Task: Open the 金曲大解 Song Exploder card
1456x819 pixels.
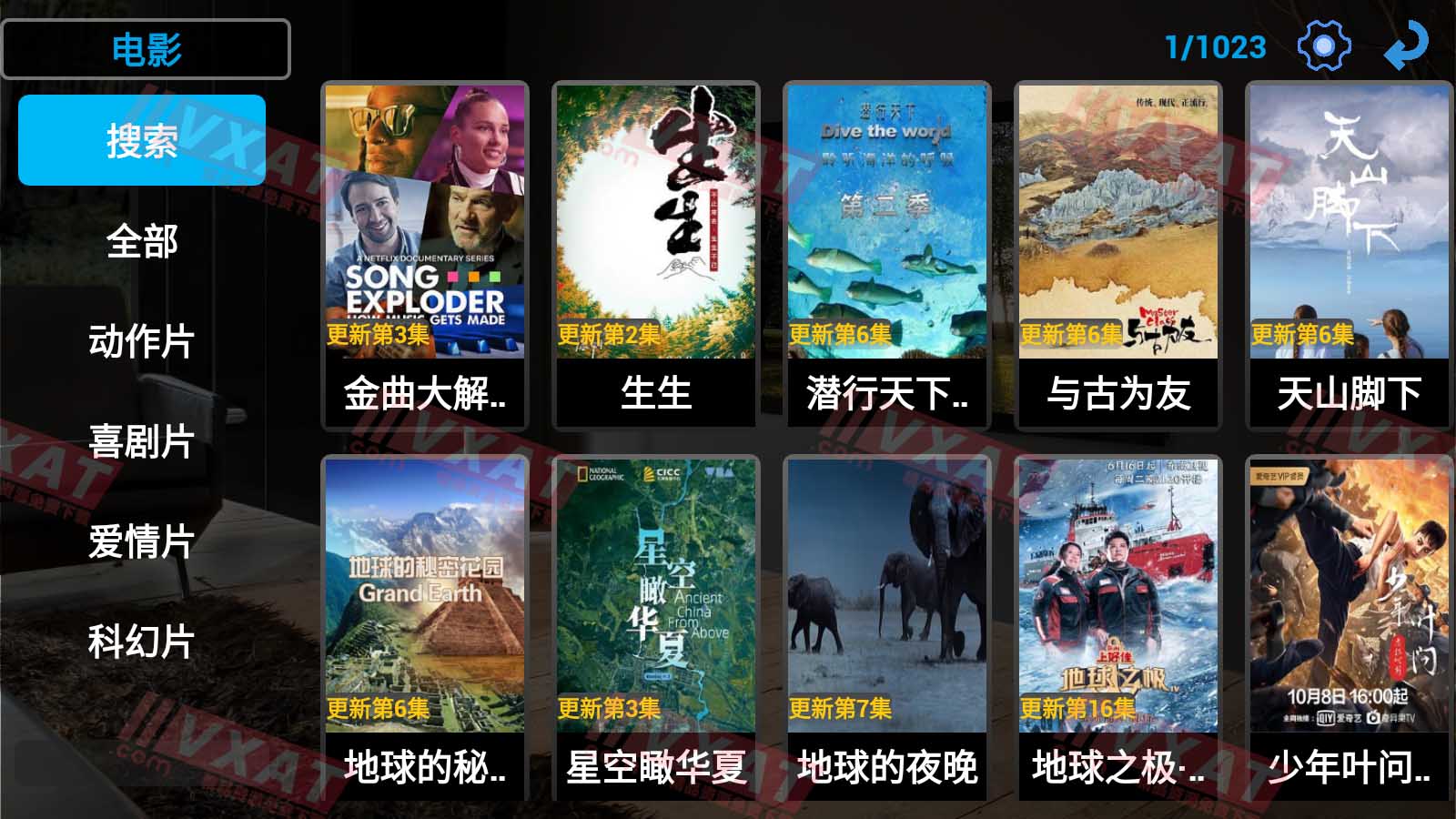Action: 425,255
